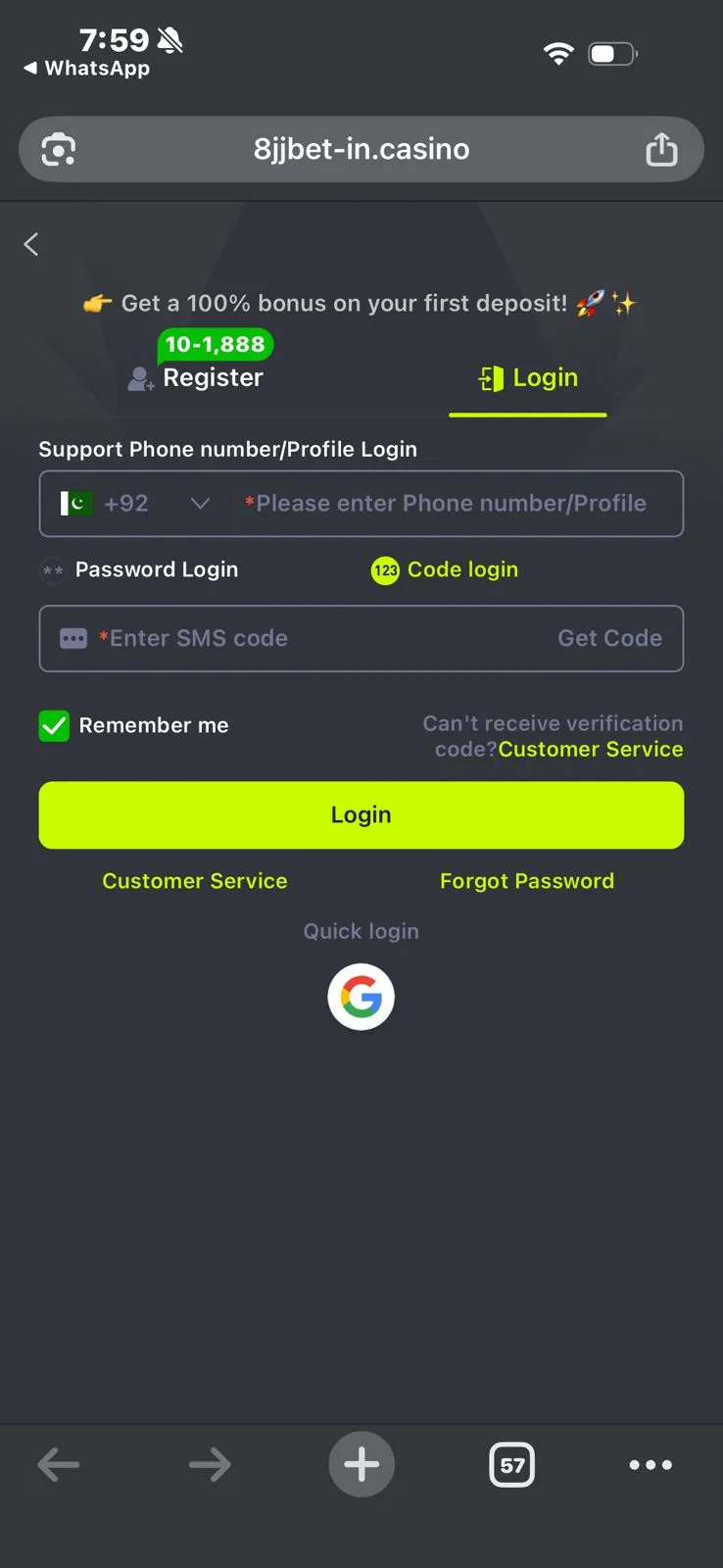Open Customer Service link beside verification code
The image size is (723, 1568).
590,750
